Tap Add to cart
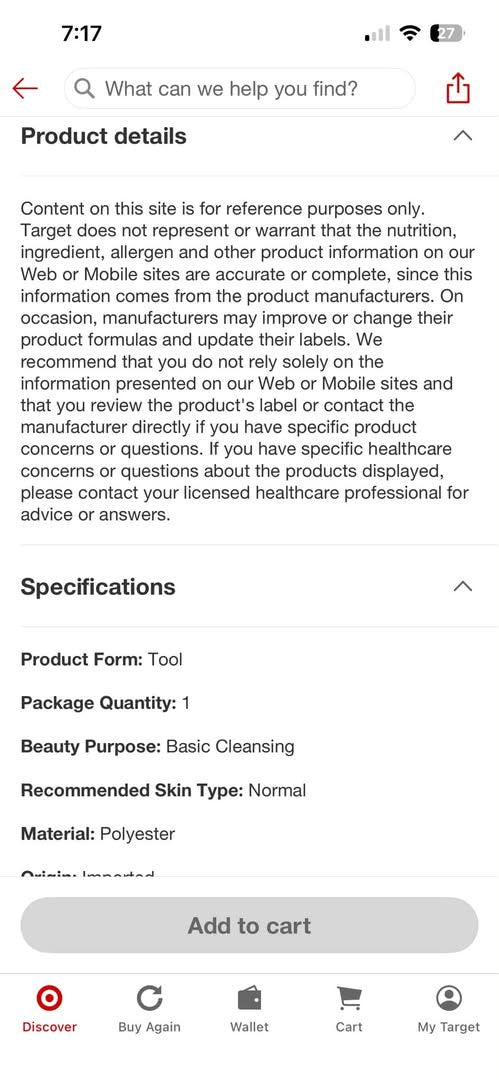This screenshot has width=499, height=1080. [250, 925]
